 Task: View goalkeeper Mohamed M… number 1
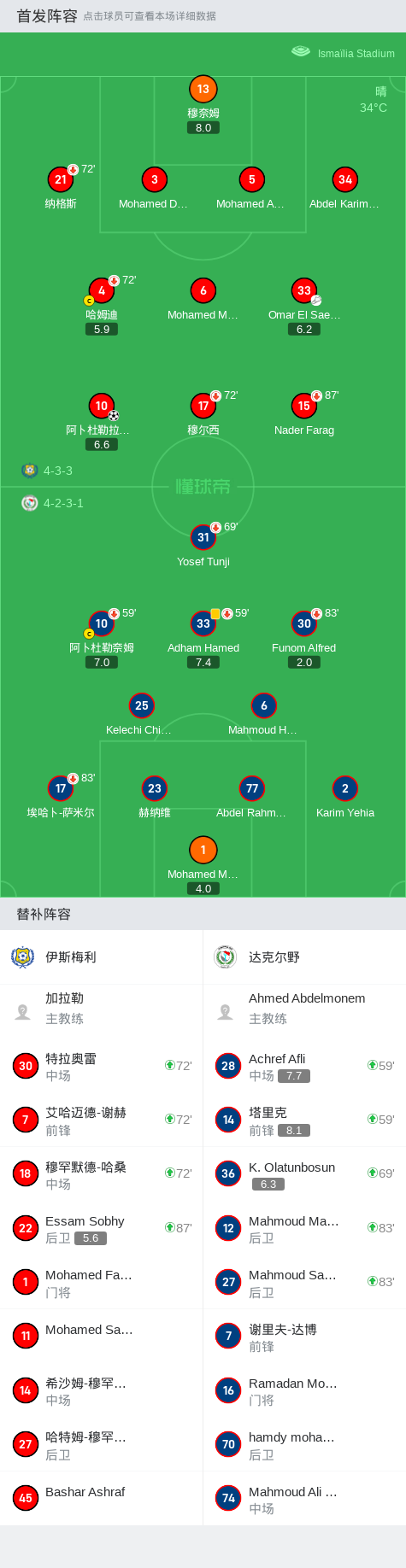tap(203, 850)
